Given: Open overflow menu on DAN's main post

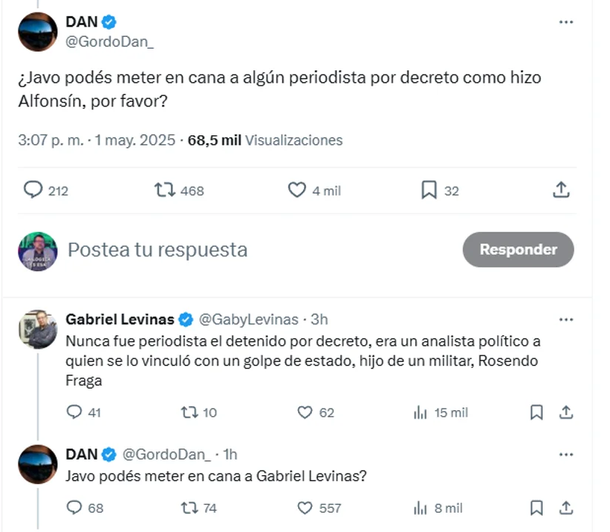Looking at the screenshot, I should pyautogui.click(x=565, y=21).
